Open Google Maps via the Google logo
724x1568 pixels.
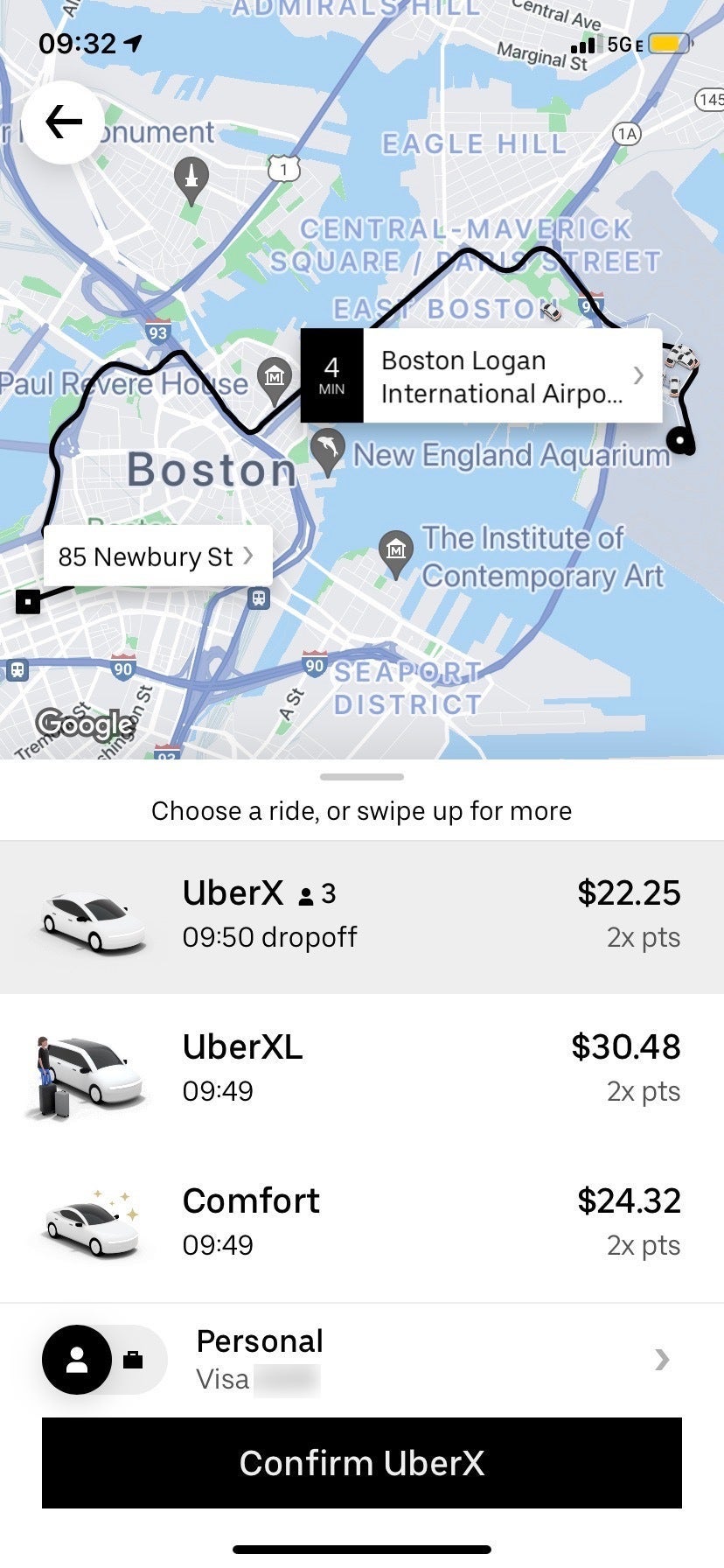coord(83,724)
